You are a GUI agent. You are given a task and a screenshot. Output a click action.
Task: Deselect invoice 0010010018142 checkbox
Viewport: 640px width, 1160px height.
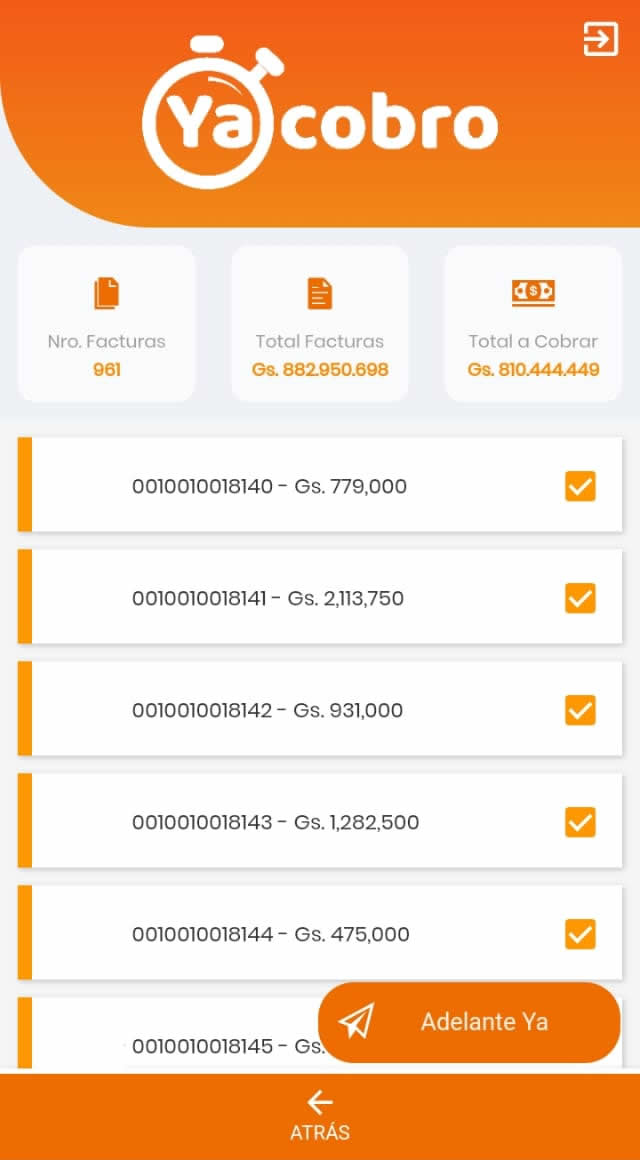pos(580,711)
